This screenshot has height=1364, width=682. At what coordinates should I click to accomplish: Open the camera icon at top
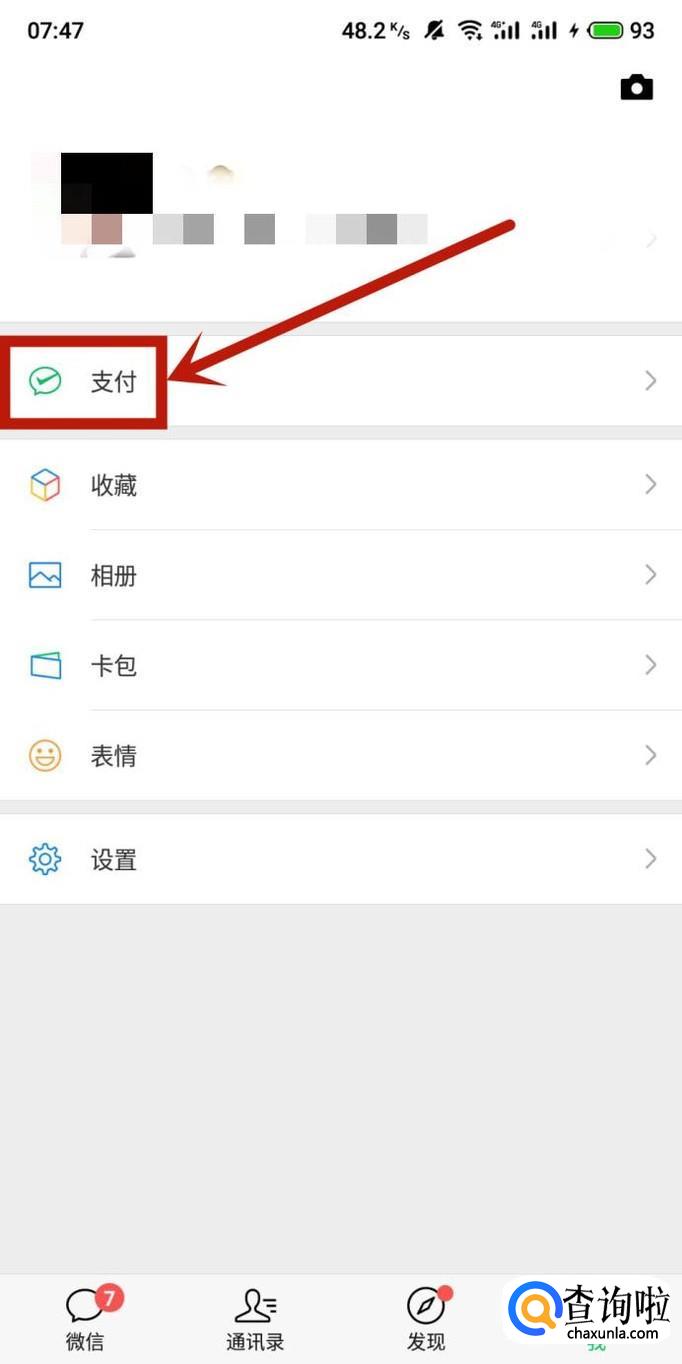coord(636,88)
